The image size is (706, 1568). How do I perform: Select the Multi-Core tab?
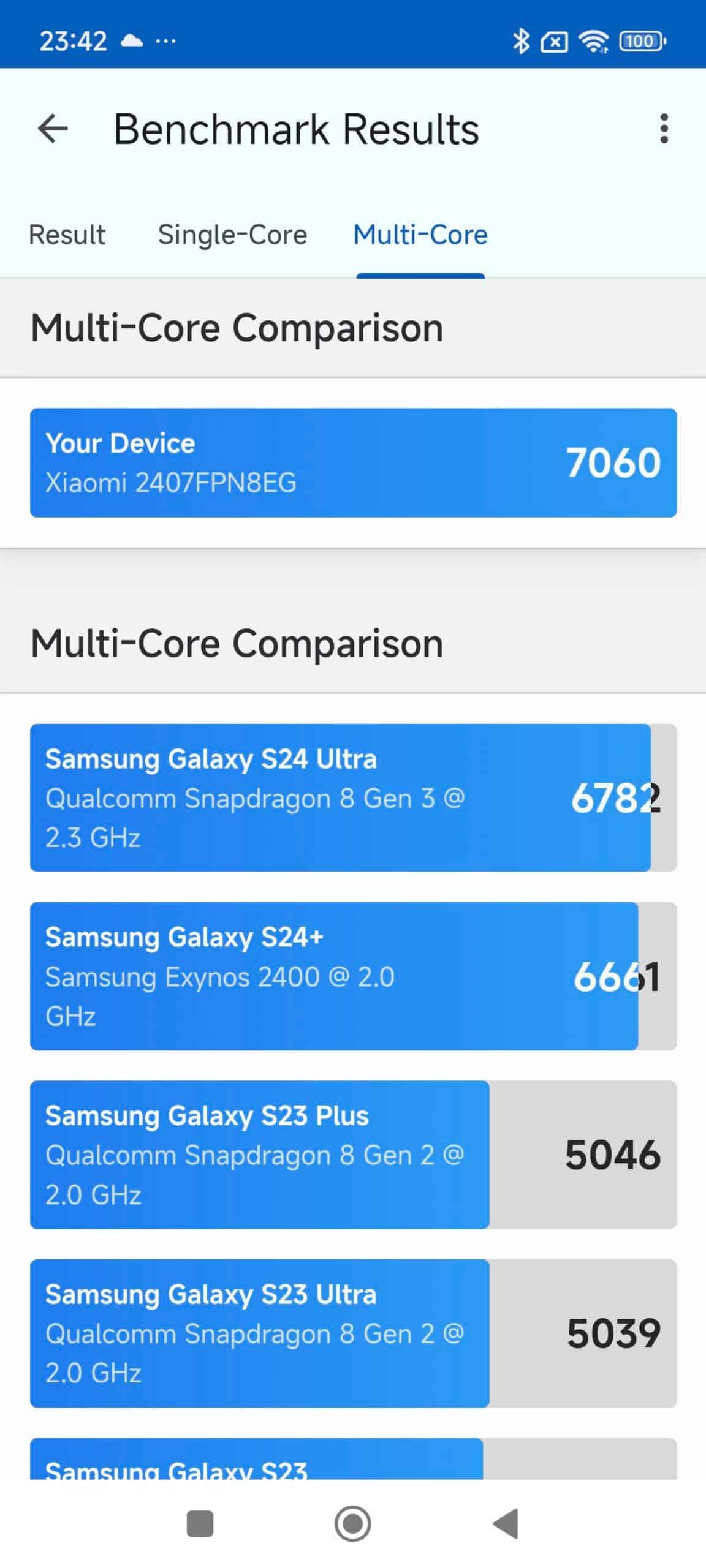(420, 235)
